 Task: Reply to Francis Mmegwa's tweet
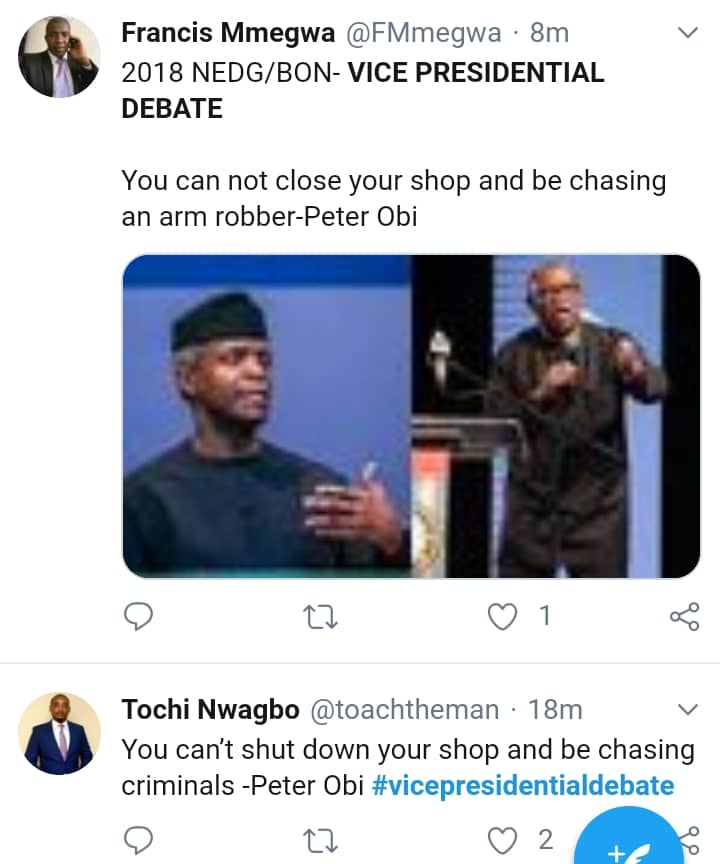[x=138, y=617]
